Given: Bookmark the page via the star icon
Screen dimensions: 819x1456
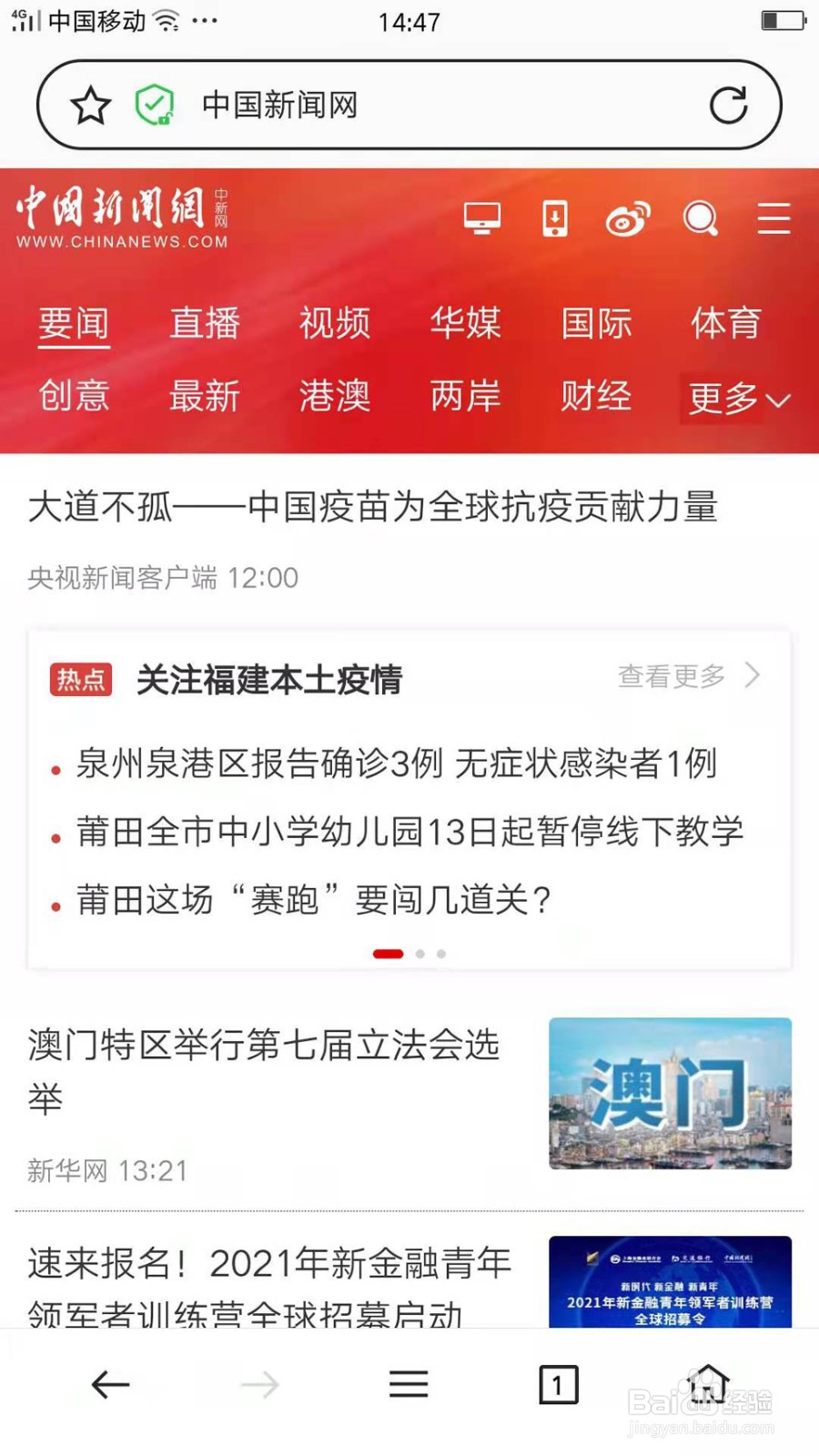Looking at the screenshot, I should pyautogui.click(x=91, y=104).
